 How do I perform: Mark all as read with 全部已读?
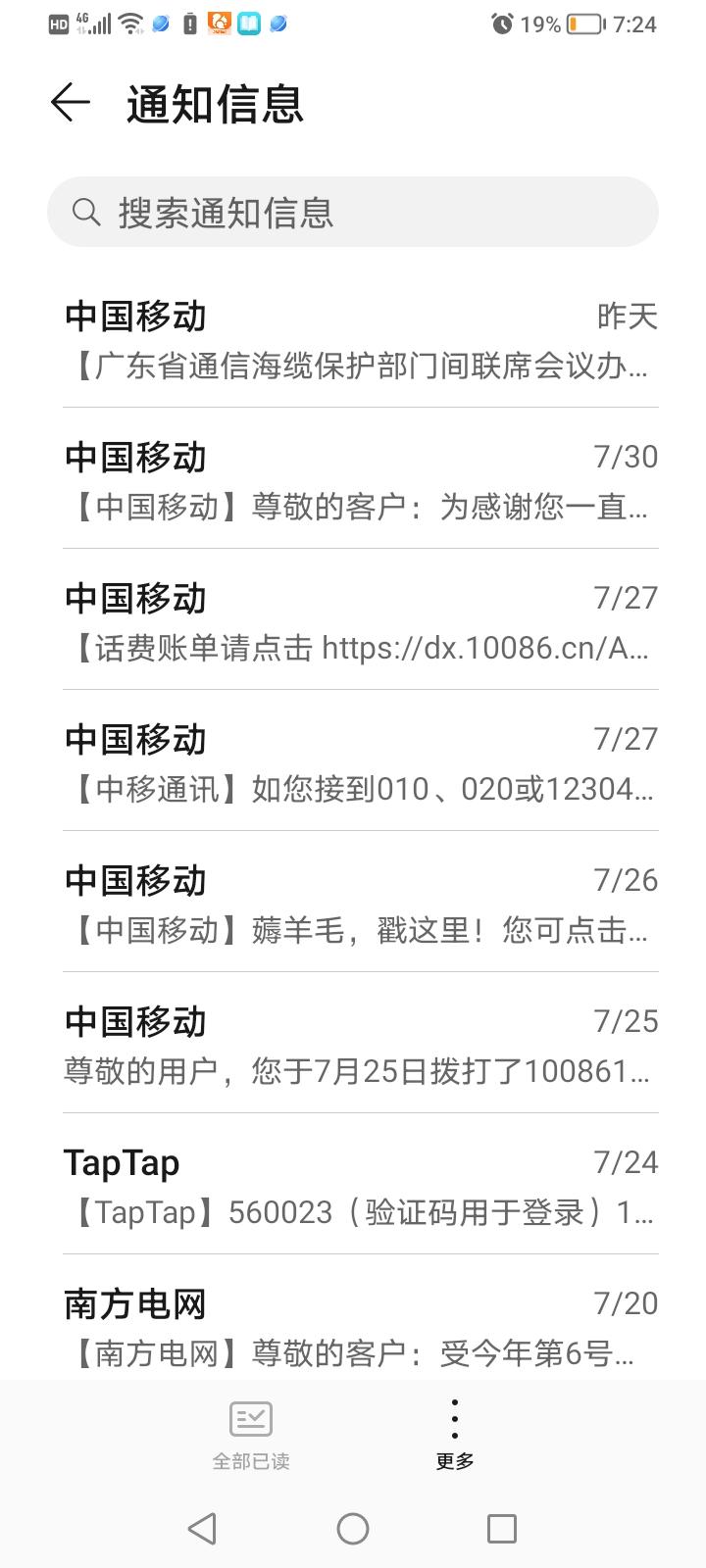coord(251,1435)
